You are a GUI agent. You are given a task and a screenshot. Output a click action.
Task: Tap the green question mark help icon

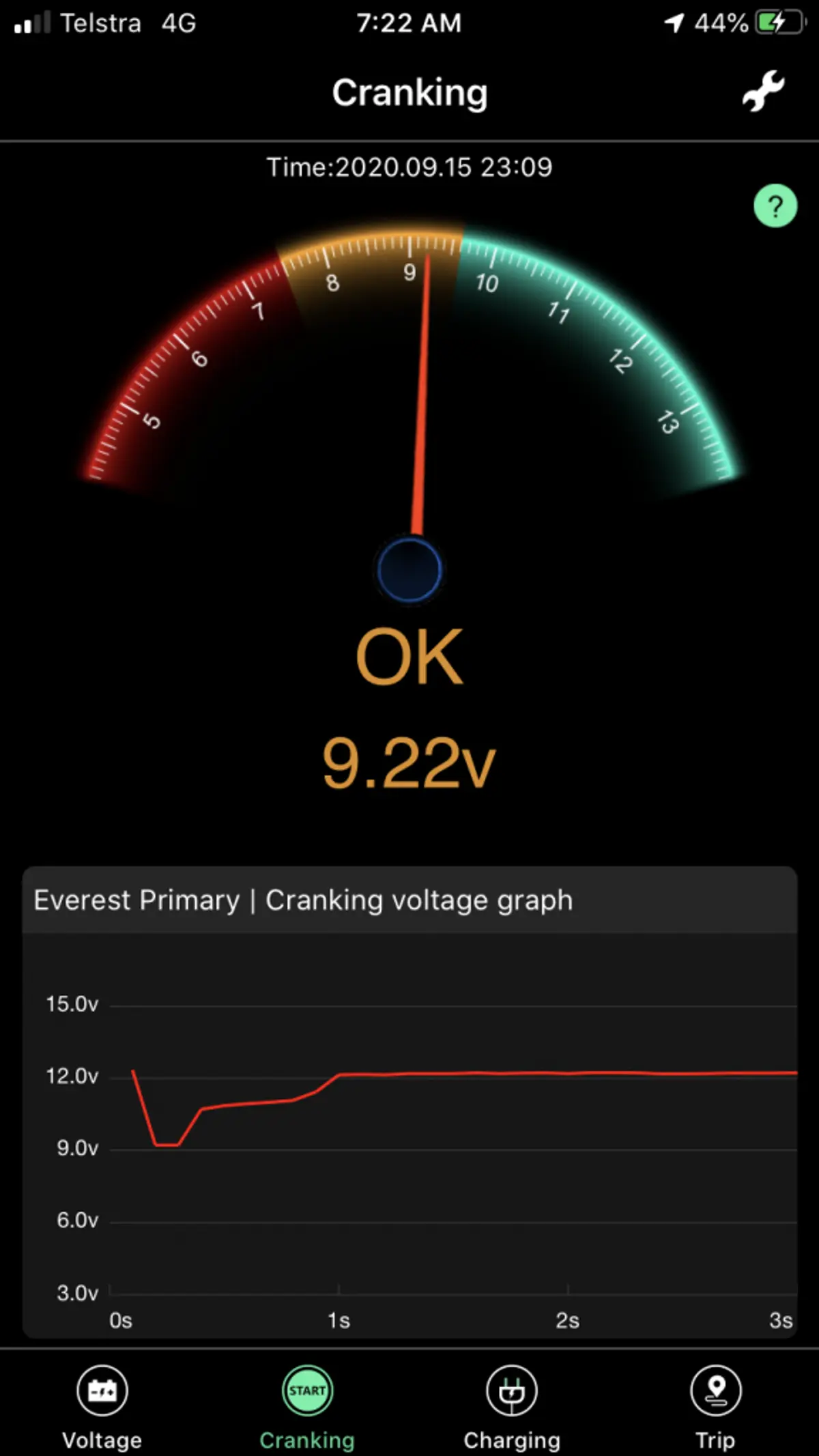(775, 205)
